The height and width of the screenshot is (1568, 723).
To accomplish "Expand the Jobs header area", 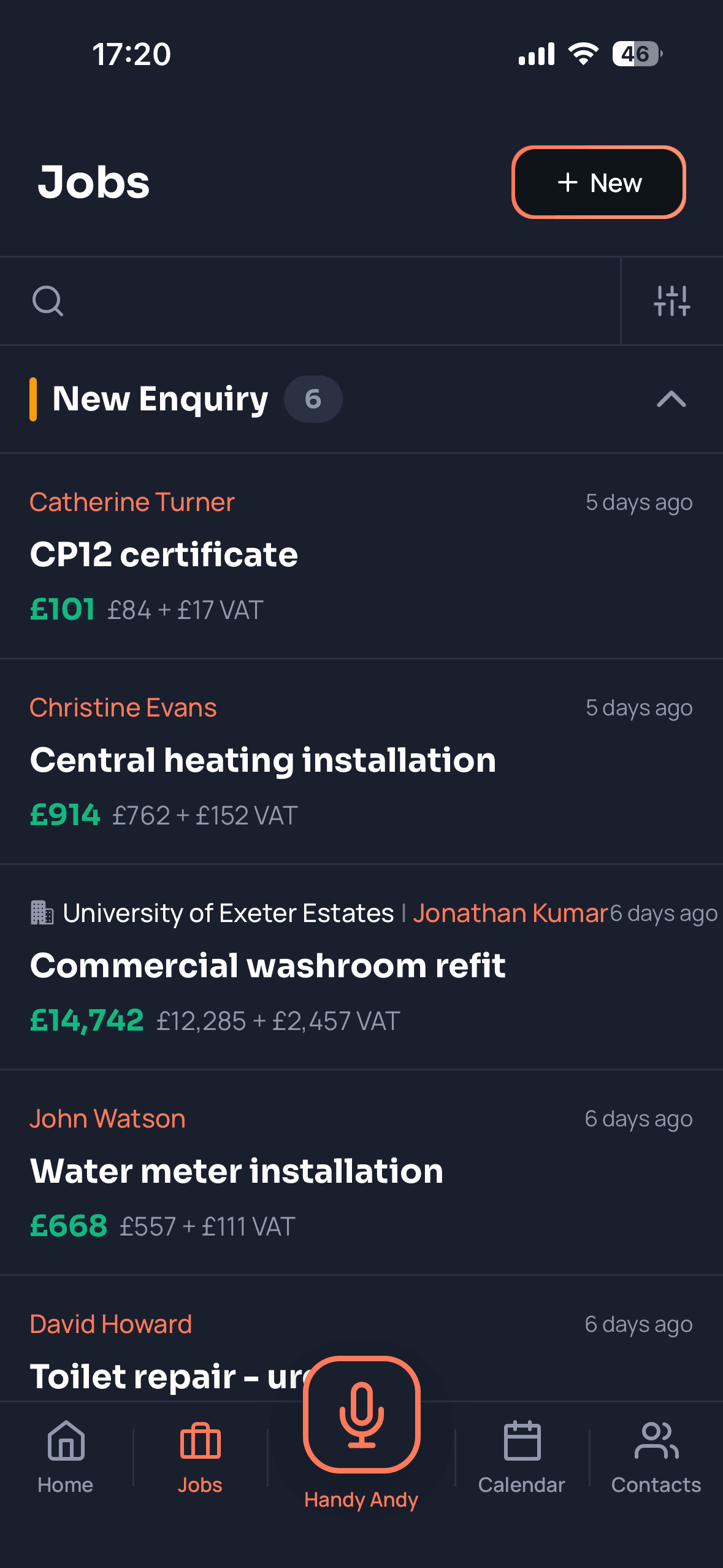I will pyautogui.click(x=93, y=182).
